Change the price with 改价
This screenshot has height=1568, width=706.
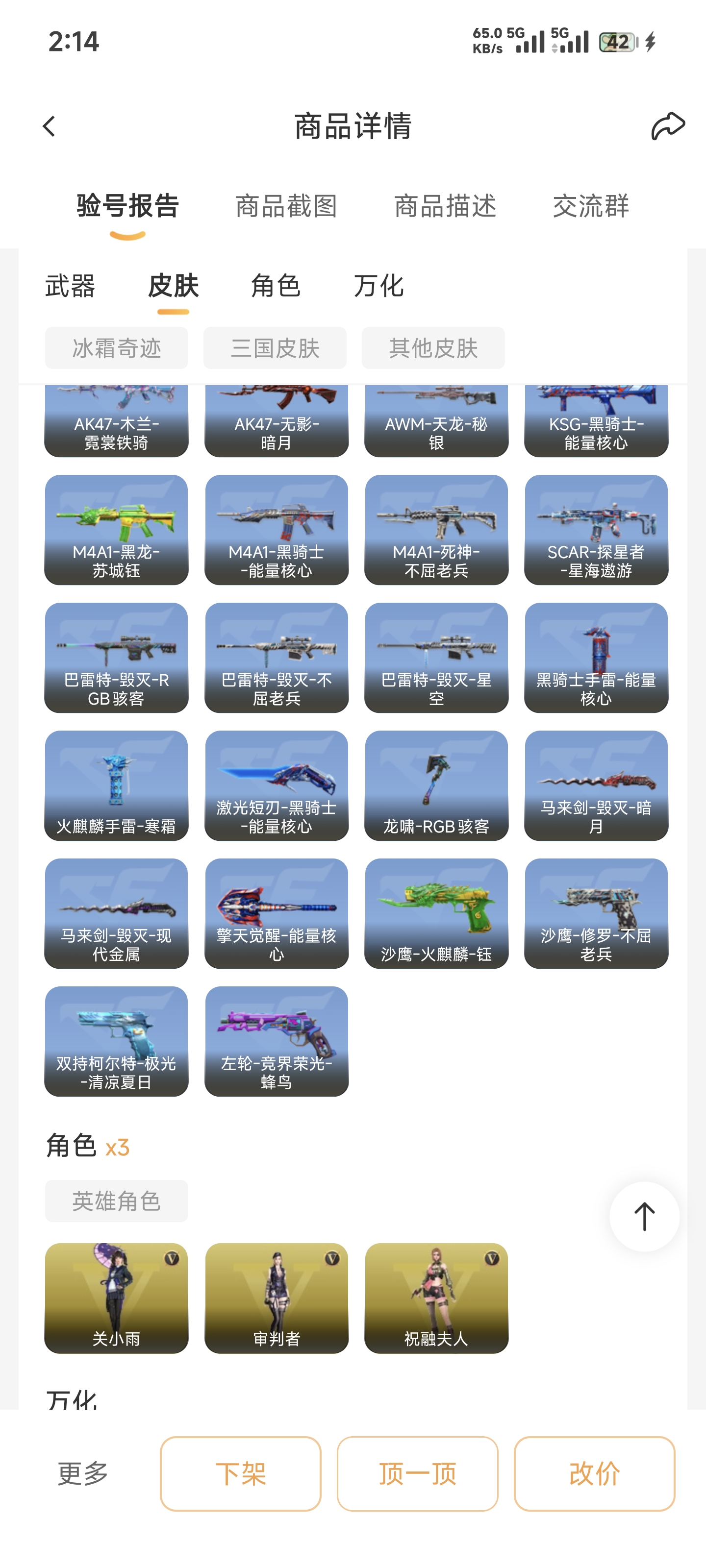(594, 1473)
